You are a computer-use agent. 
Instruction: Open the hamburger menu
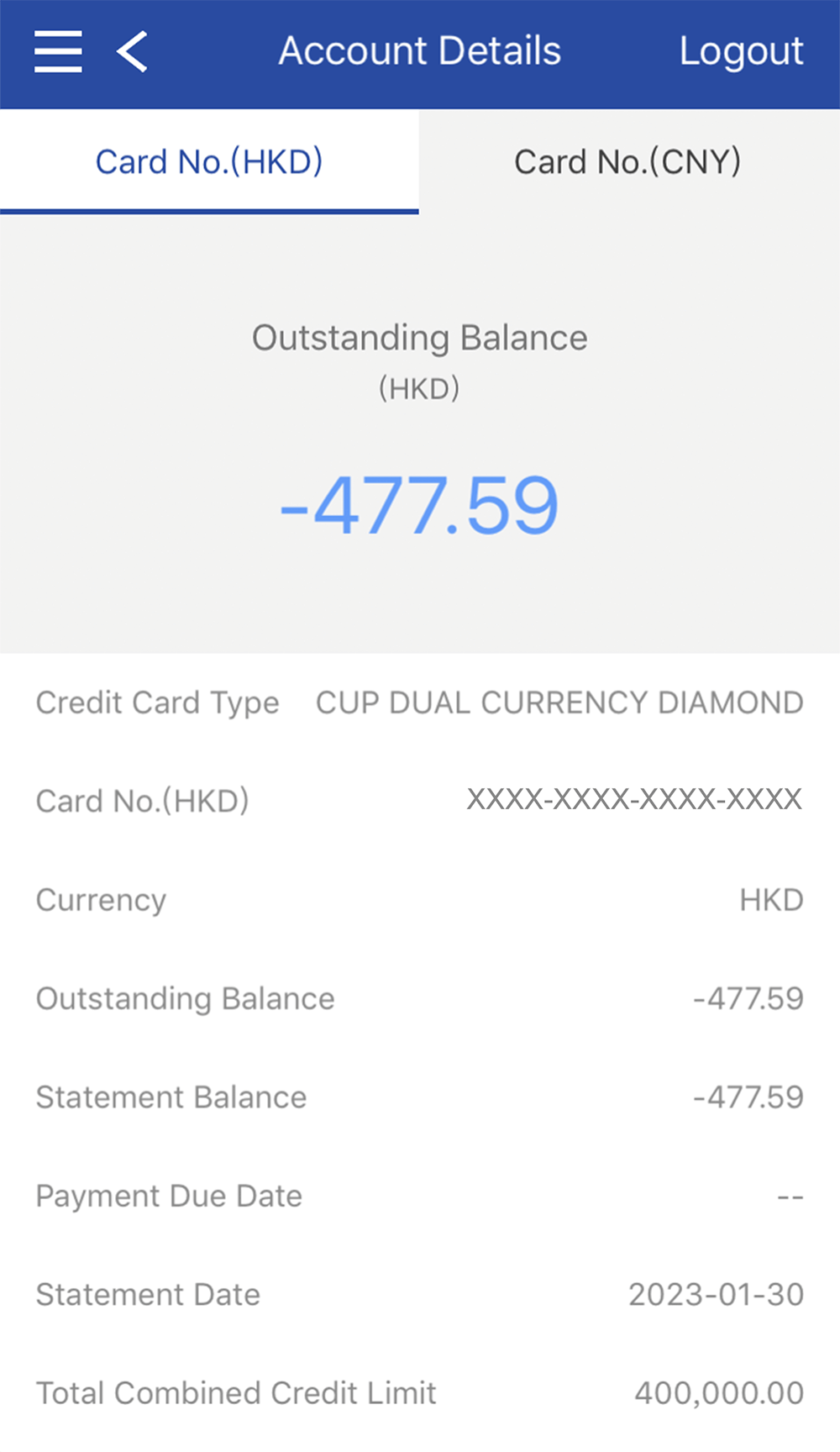pos(58,52)
